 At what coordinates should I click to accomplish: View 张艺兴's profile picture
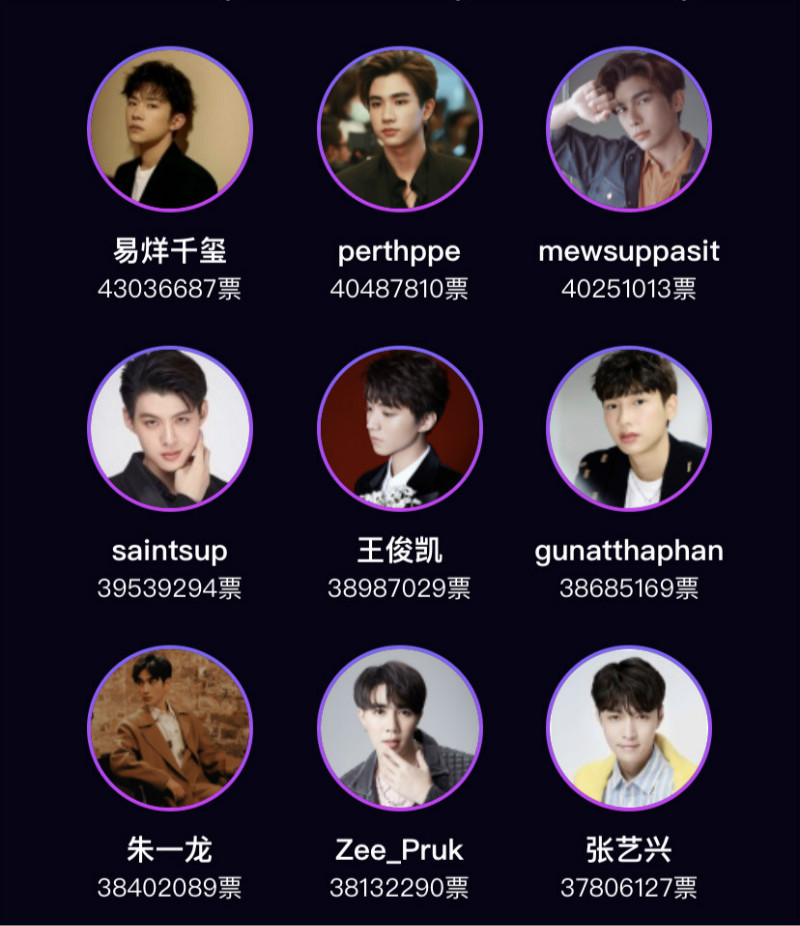(x=629, y=727)
